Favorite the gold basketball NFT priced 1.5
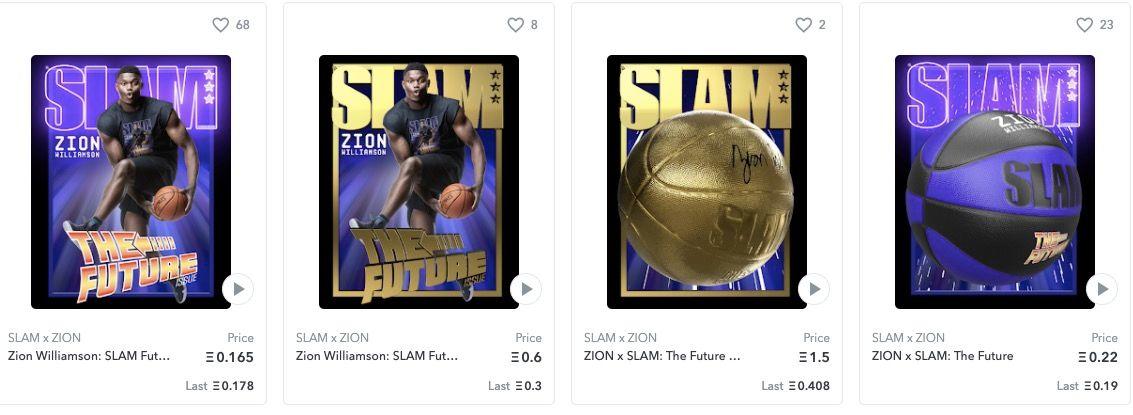The width and height of the screenshot is (1133, 415). pyautogui.click(x=804, y=25)
